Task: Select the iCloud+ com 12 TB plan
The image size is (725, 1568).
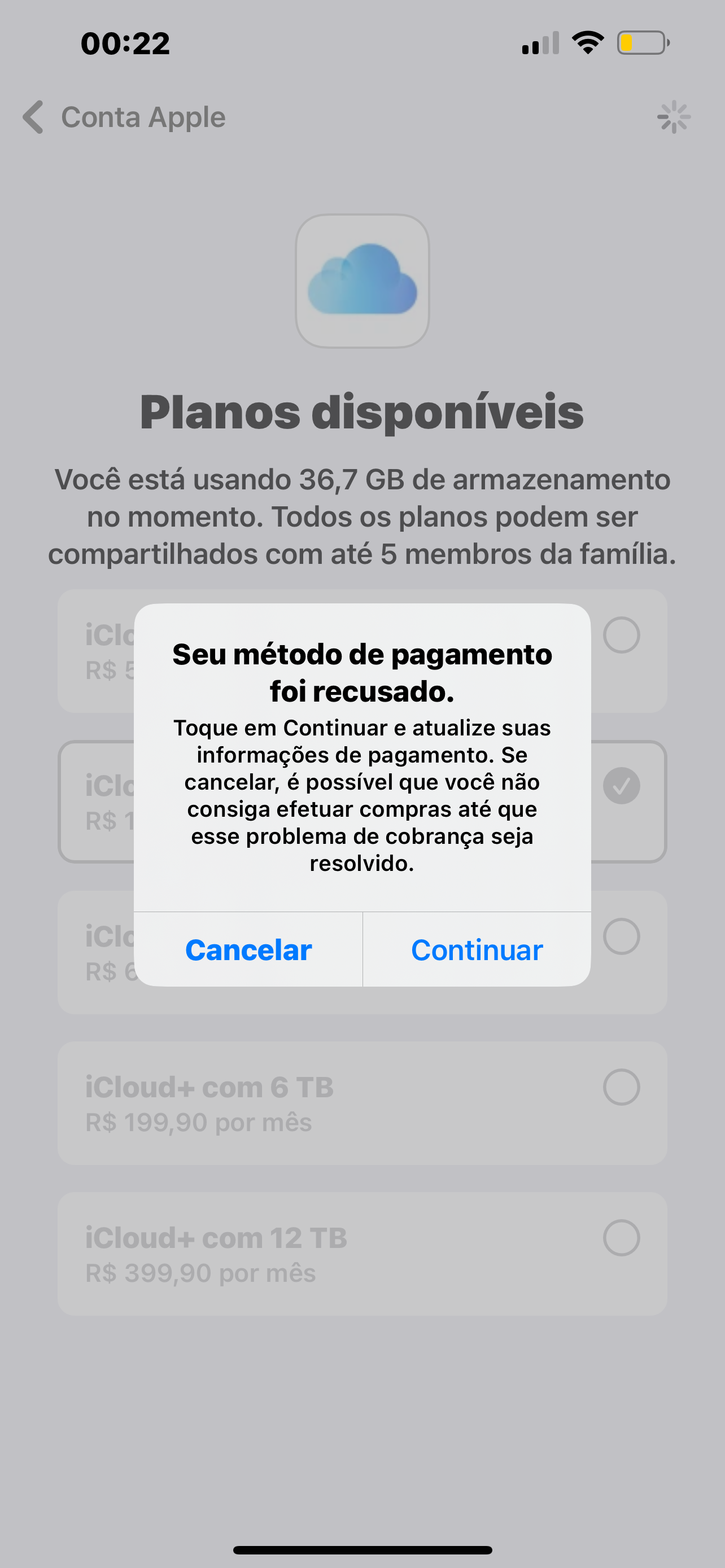Action: [x=362, y=1254]
